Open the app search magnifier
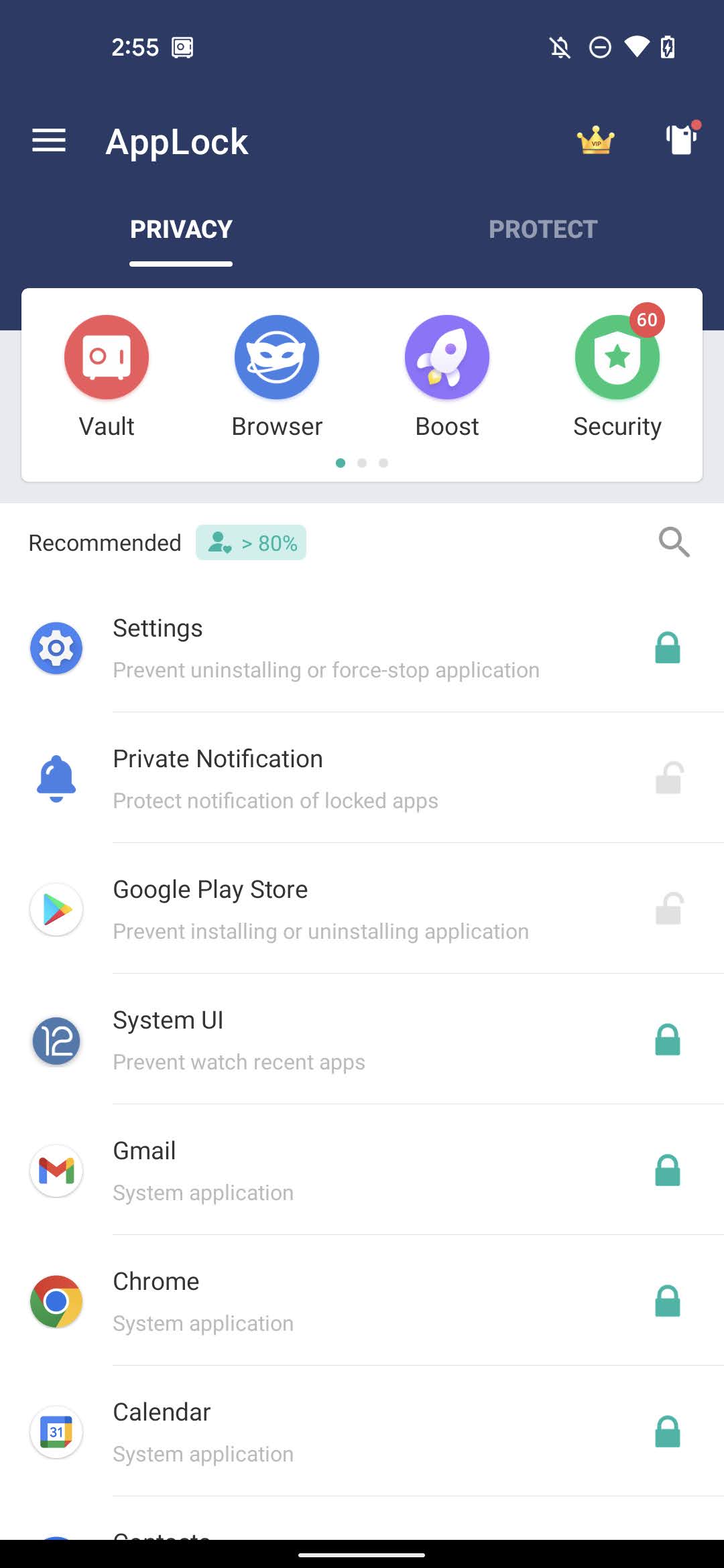 pyautogui.click(x=674, y=542)
